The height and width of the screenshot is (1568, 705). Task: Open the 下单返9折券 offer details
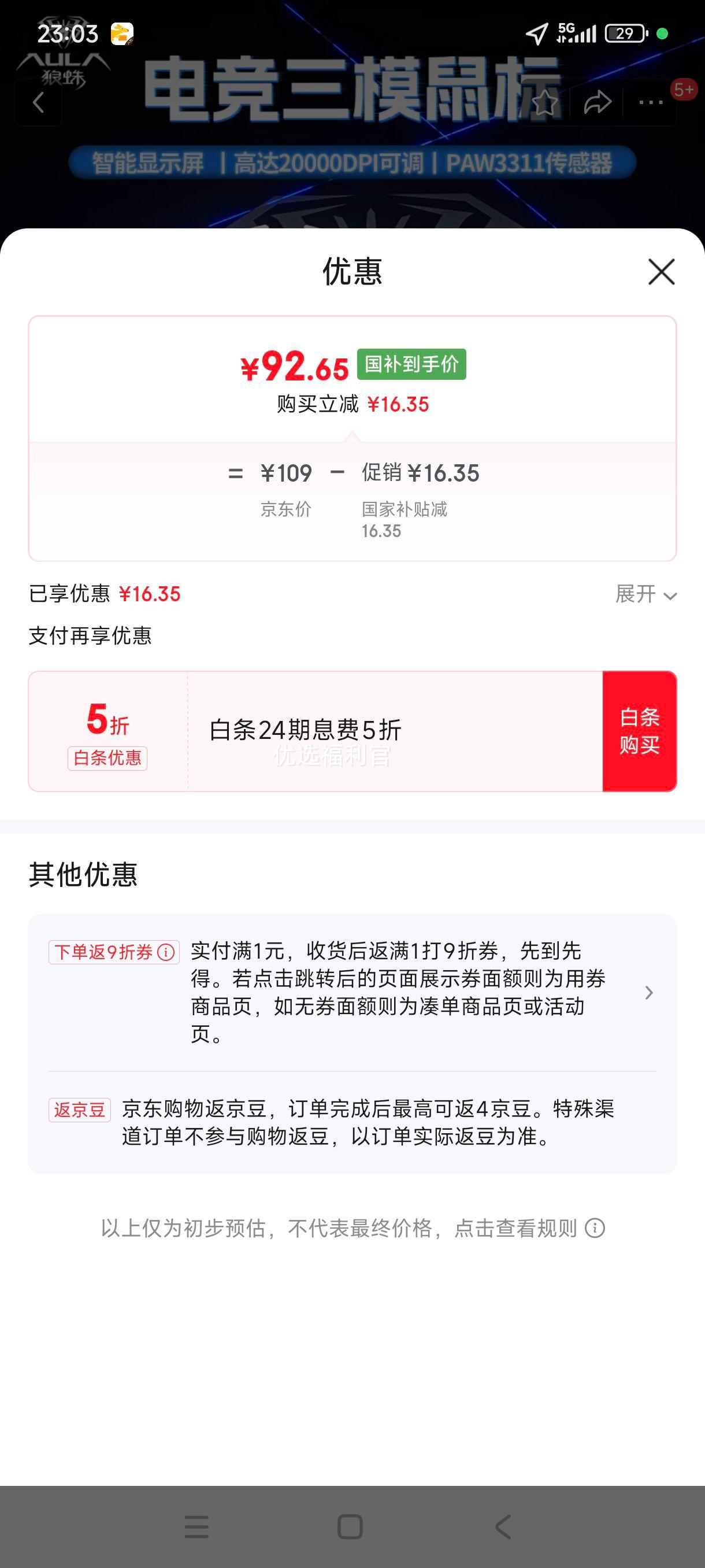648,993
